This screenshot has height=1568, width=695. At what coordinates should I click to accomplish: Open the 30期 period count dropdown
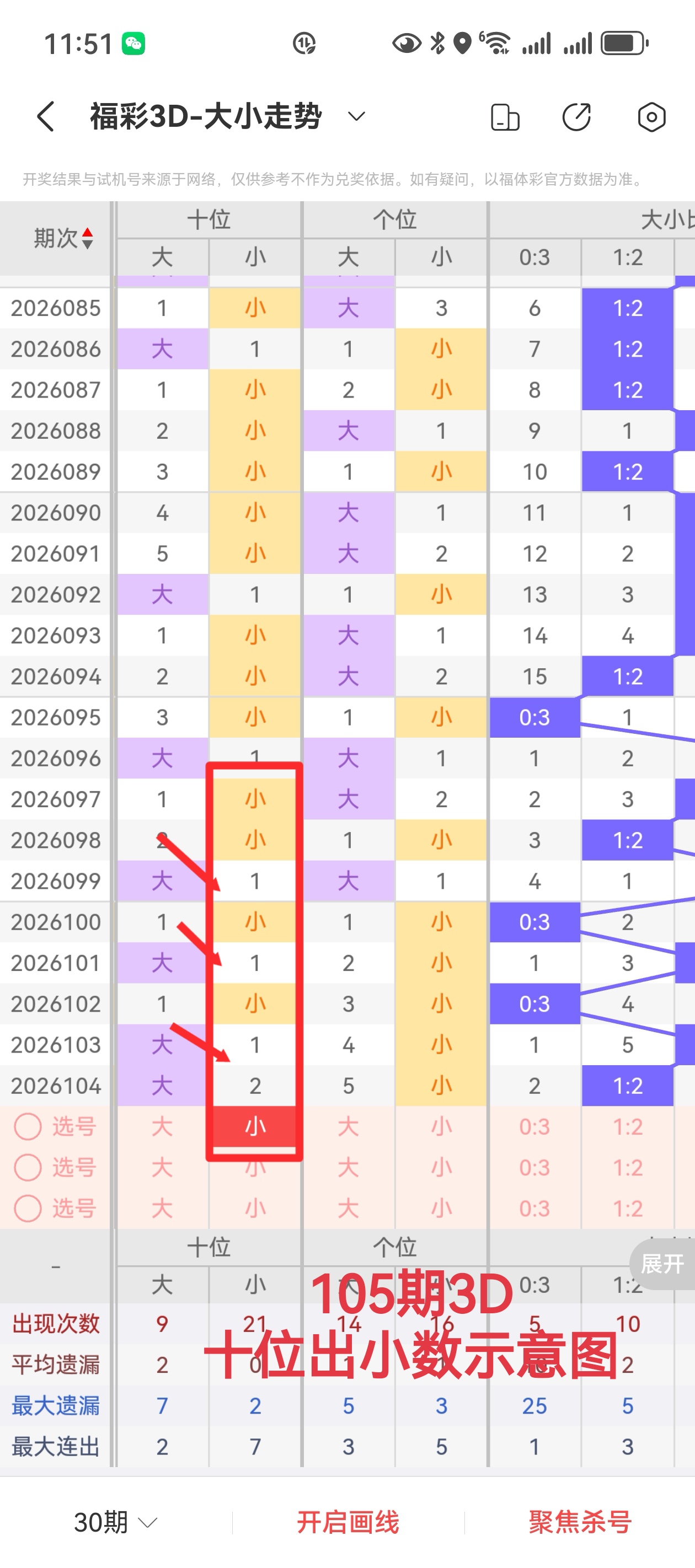[x=116, y=1522]
